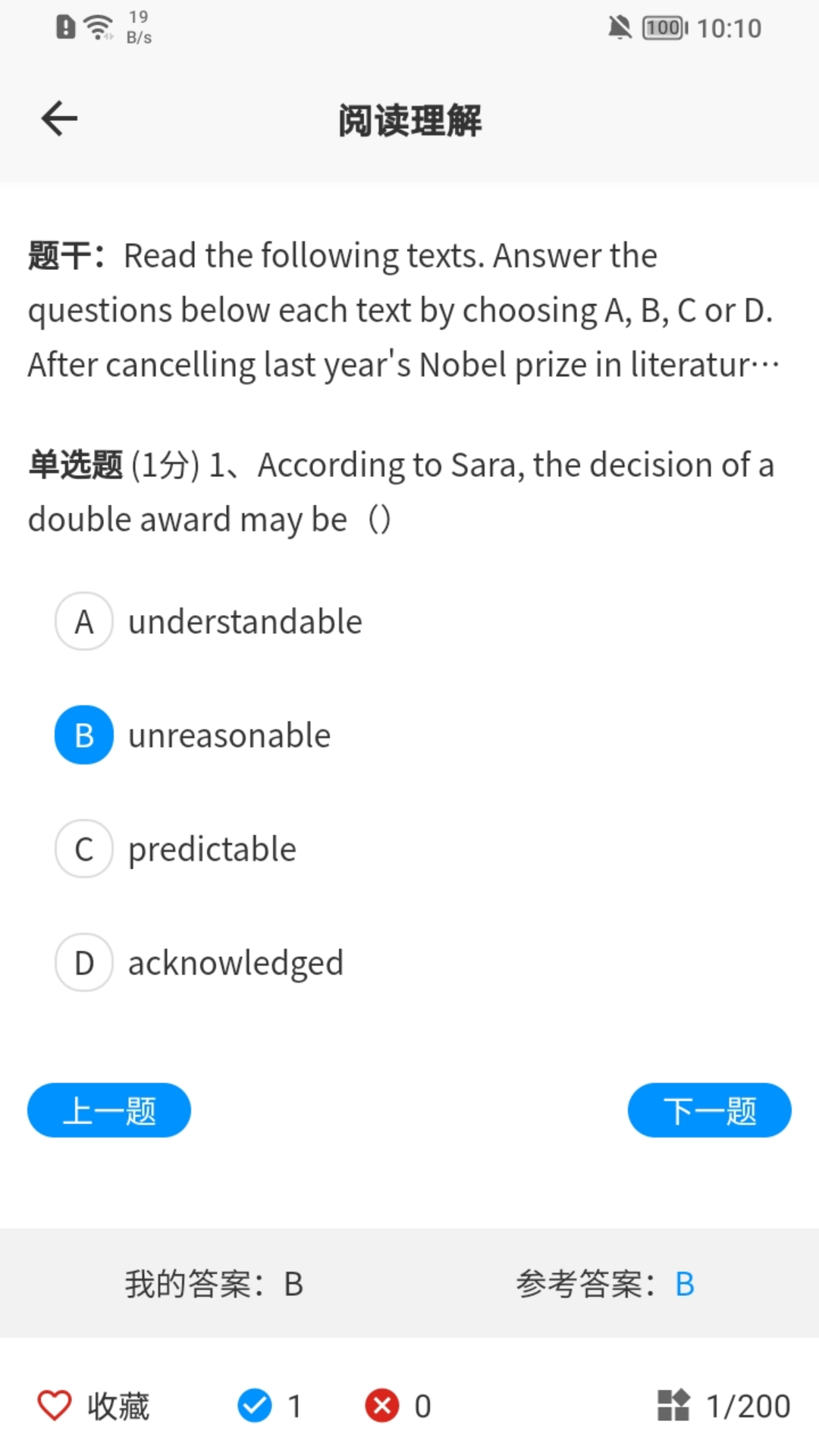This screenshot has width=819, height=1456.
Task: Tap the 上一题 previous question button
Action: point(108,1109)
